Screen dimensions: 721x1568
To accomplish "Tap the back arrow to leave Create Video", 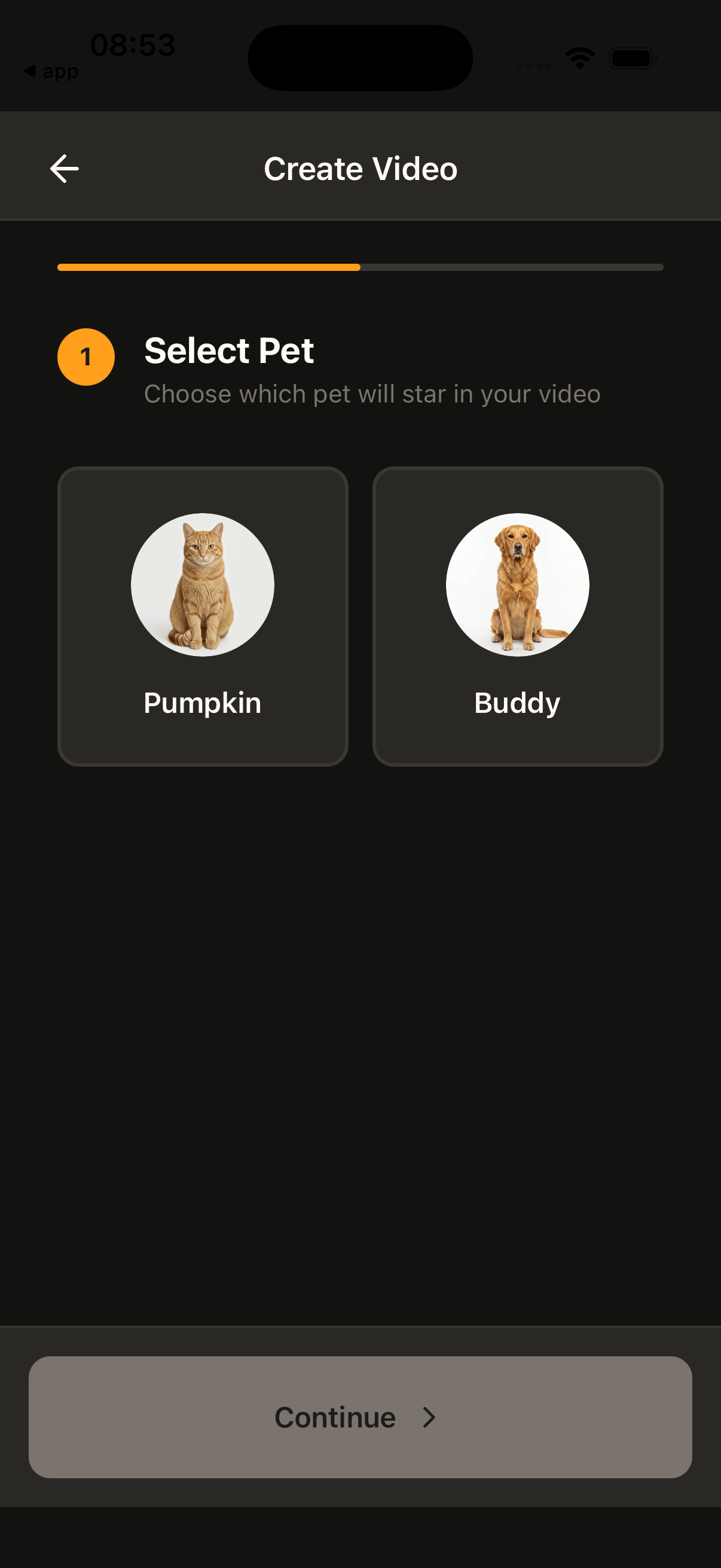I will [x=63, y=168].
